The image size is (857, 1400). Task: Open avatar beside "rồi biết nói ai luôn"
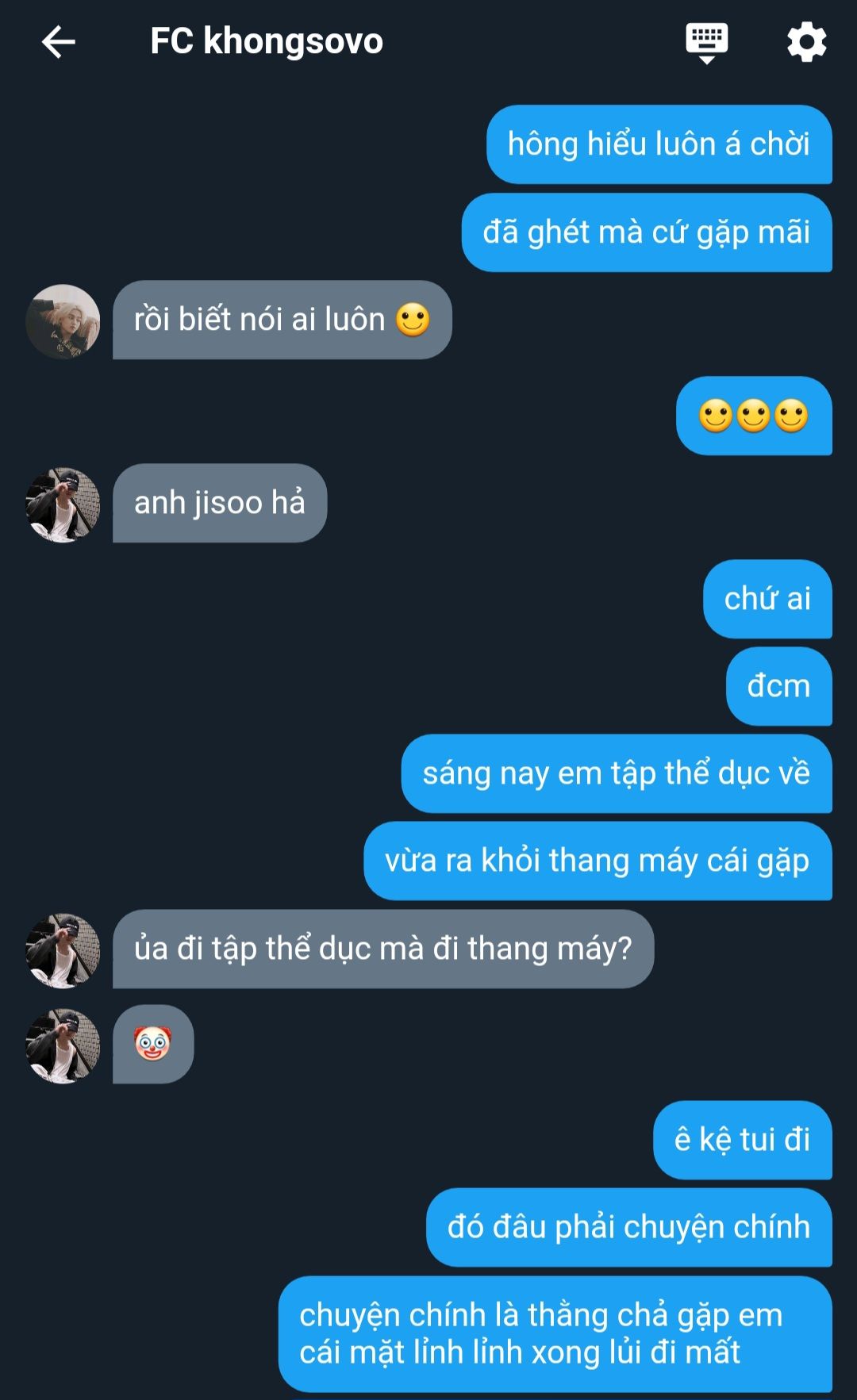(63, 321)
